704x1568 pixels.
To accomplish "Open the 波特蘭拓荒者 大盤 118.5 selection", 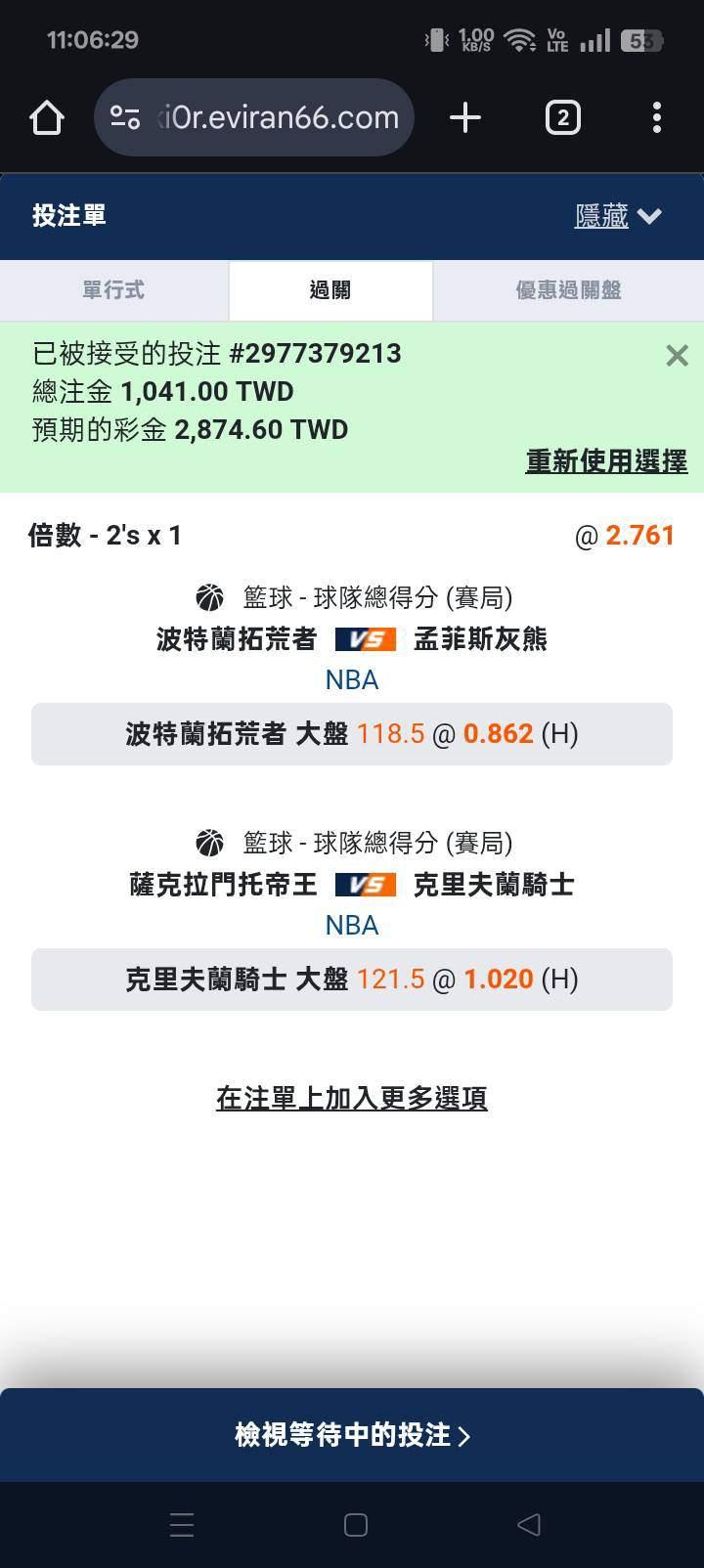I will (352, 734).
